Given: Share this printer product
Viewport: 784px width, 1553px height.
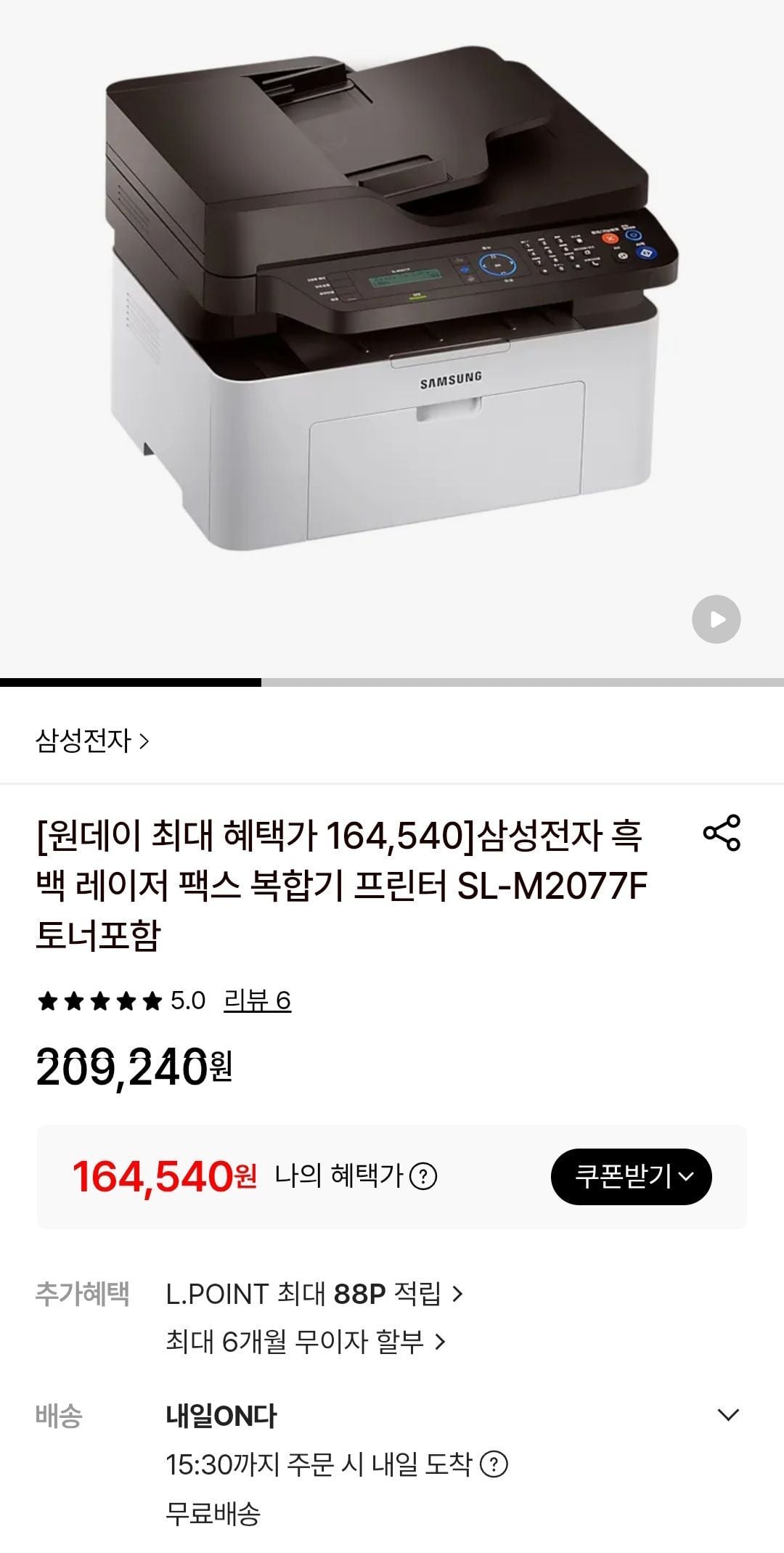Looking at the screenshot, I should click(x=722, y=833).
